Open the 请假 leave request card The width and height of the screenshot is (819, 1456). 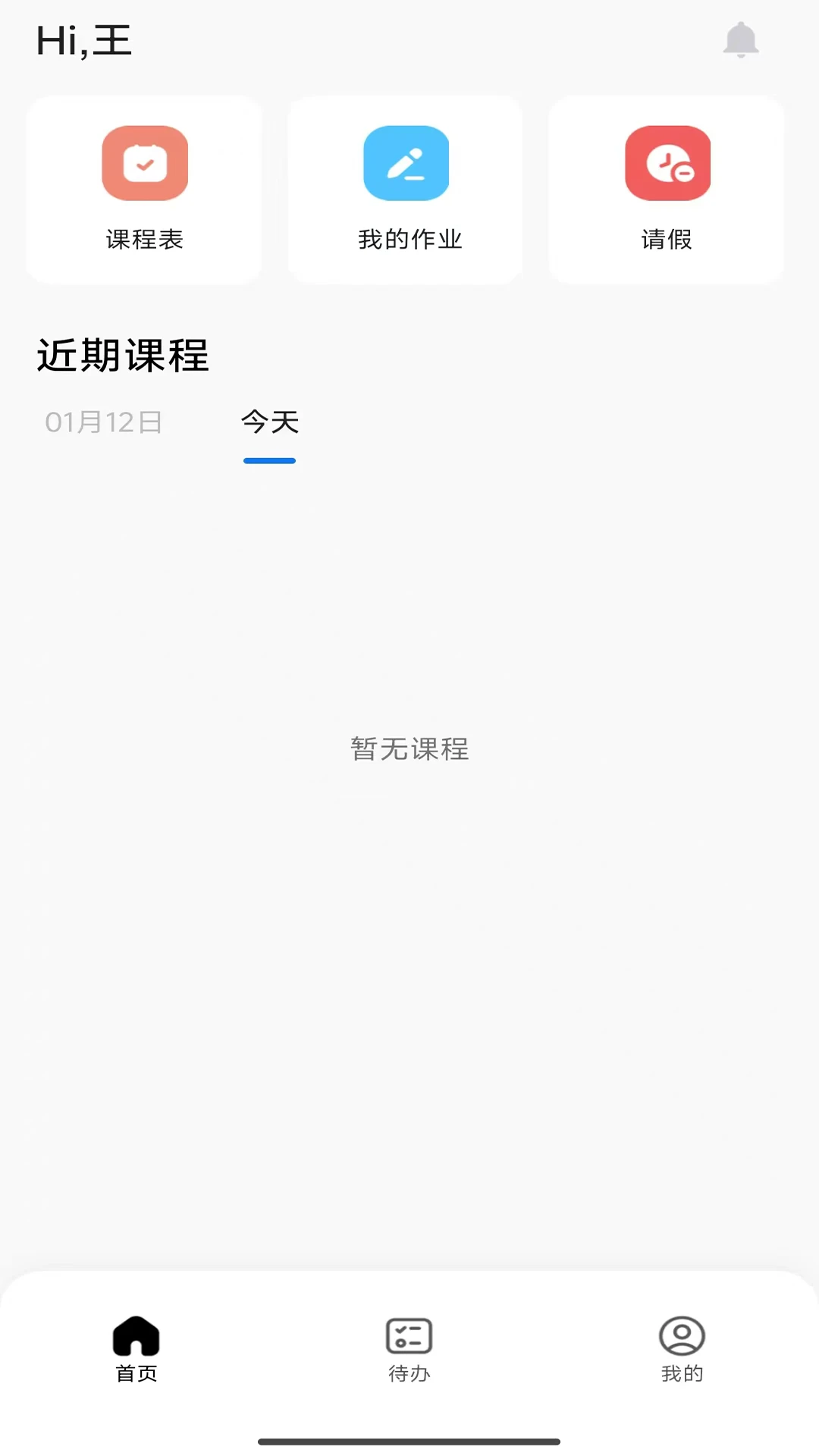pos(667,190)
